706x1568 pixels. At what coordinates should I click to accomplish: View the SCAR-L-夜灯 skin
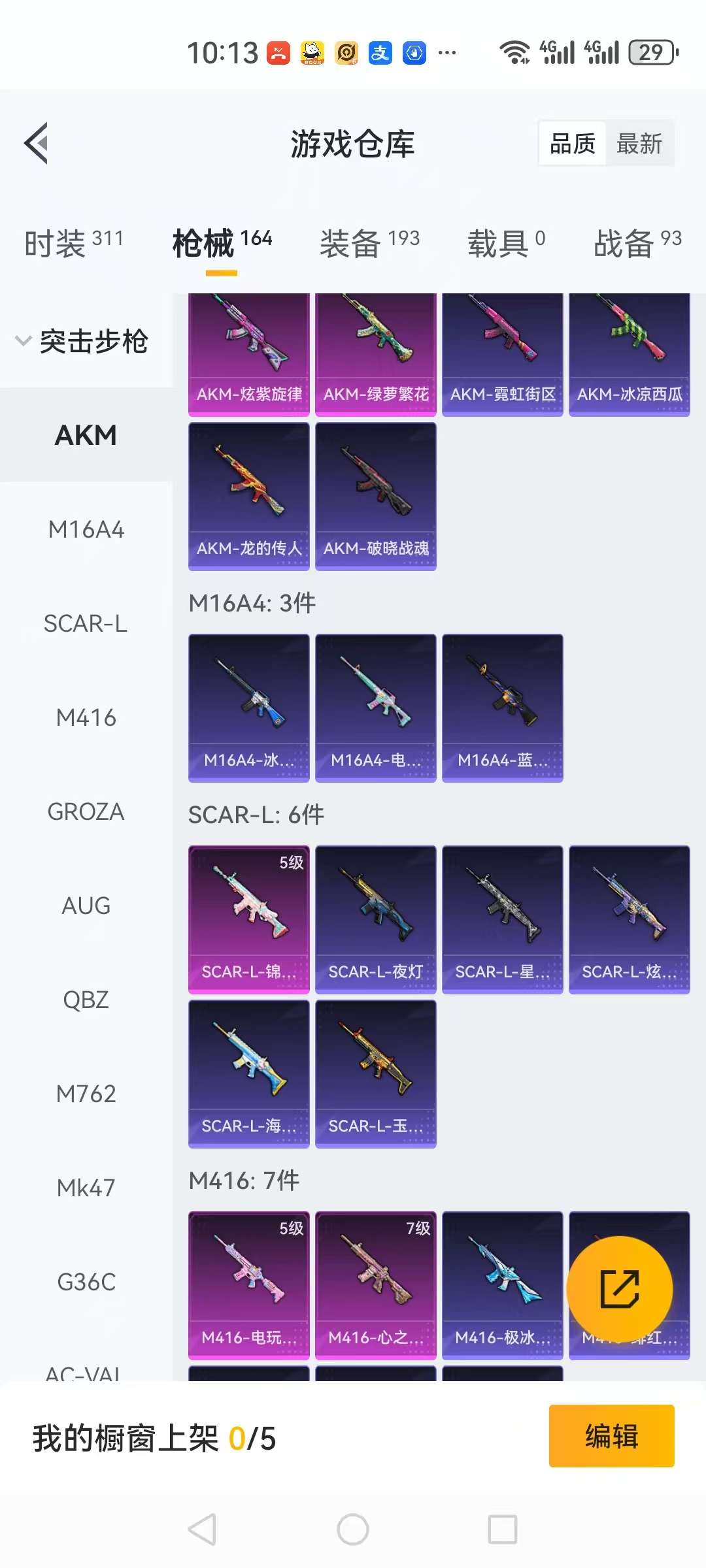click(x=376, y=920)
